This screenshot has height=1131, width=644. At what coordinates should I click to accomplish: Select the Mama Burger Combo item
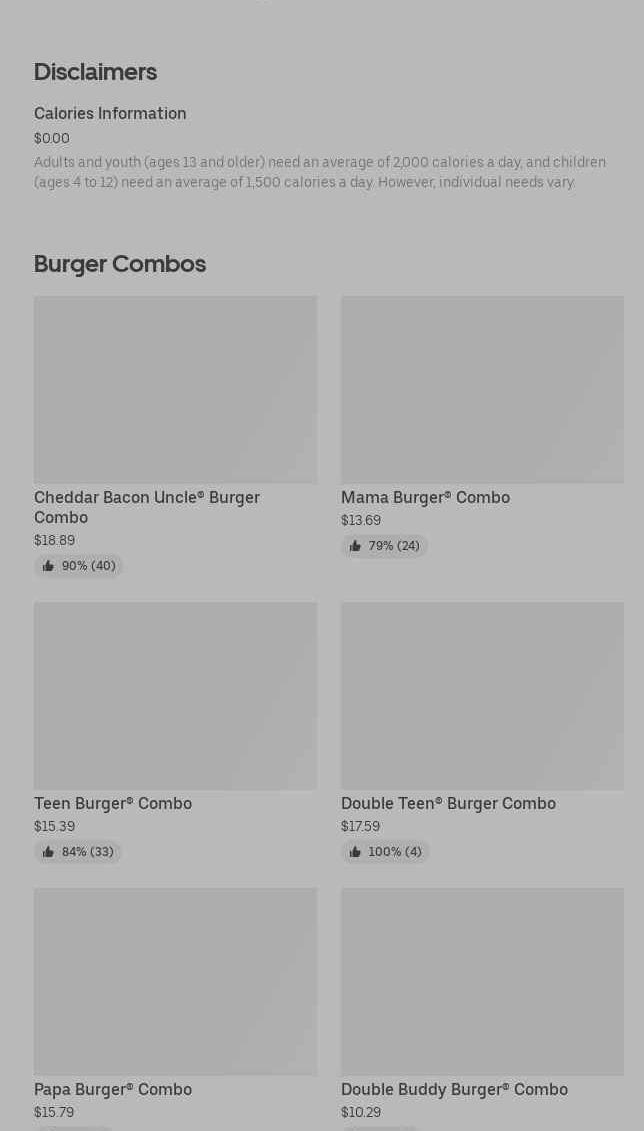pos(482,390)
